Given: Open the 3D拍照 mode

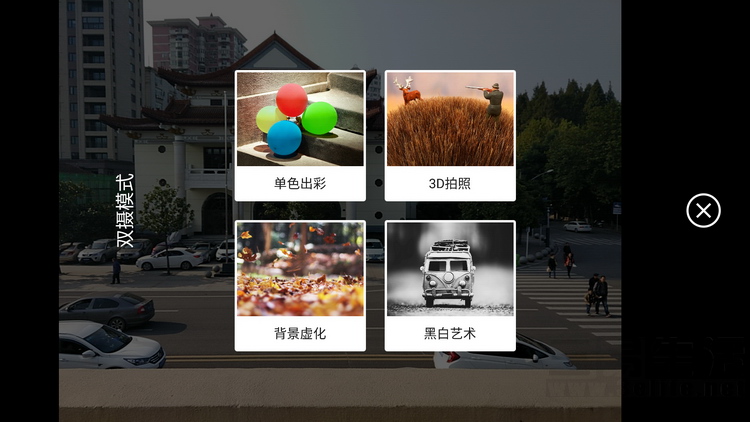Looking at the screenshot, I should coord(450,135).
